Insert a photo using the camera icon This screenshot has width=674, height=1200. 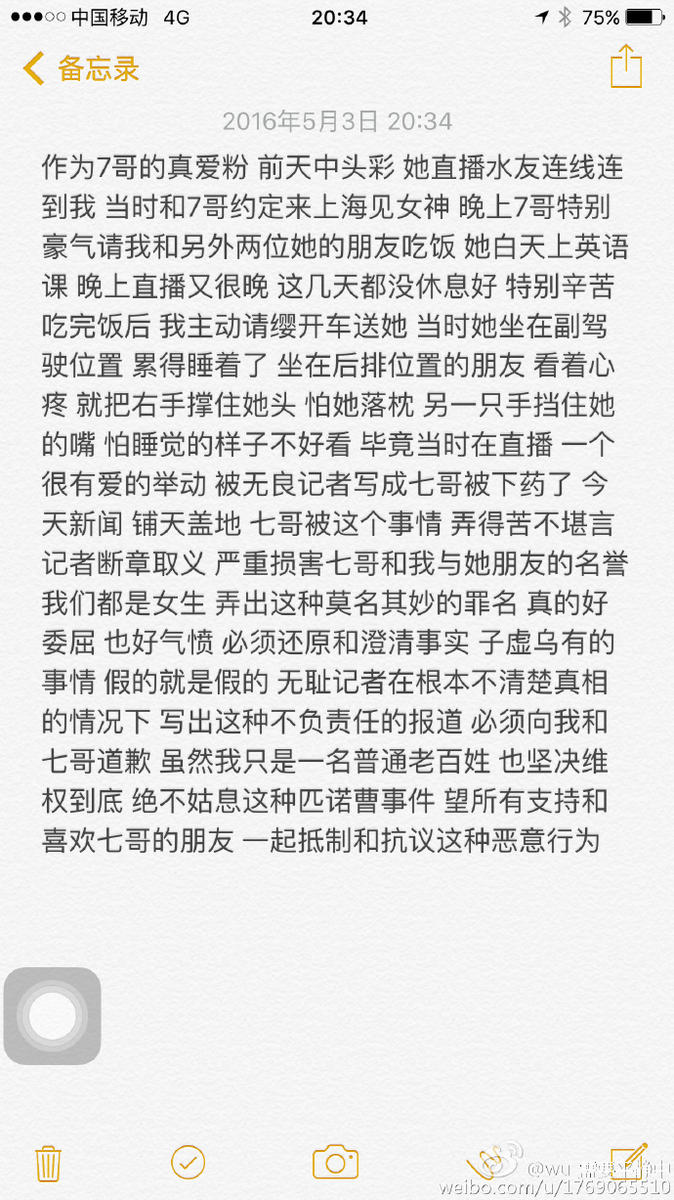(335, 1162)
